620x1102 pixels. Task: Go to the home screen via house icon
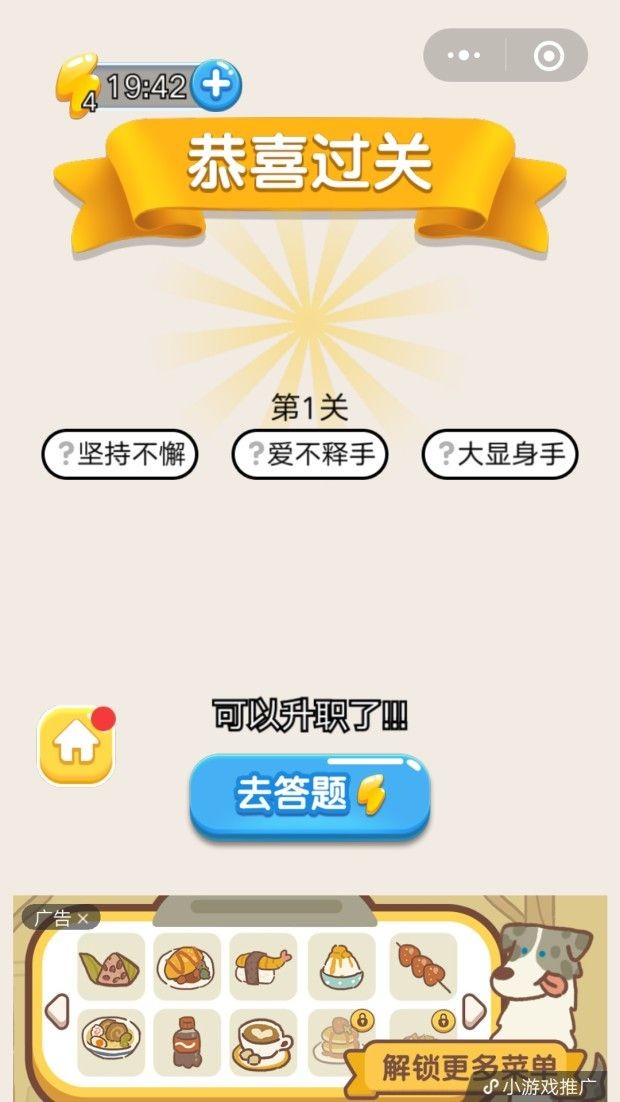coord(76,746)
